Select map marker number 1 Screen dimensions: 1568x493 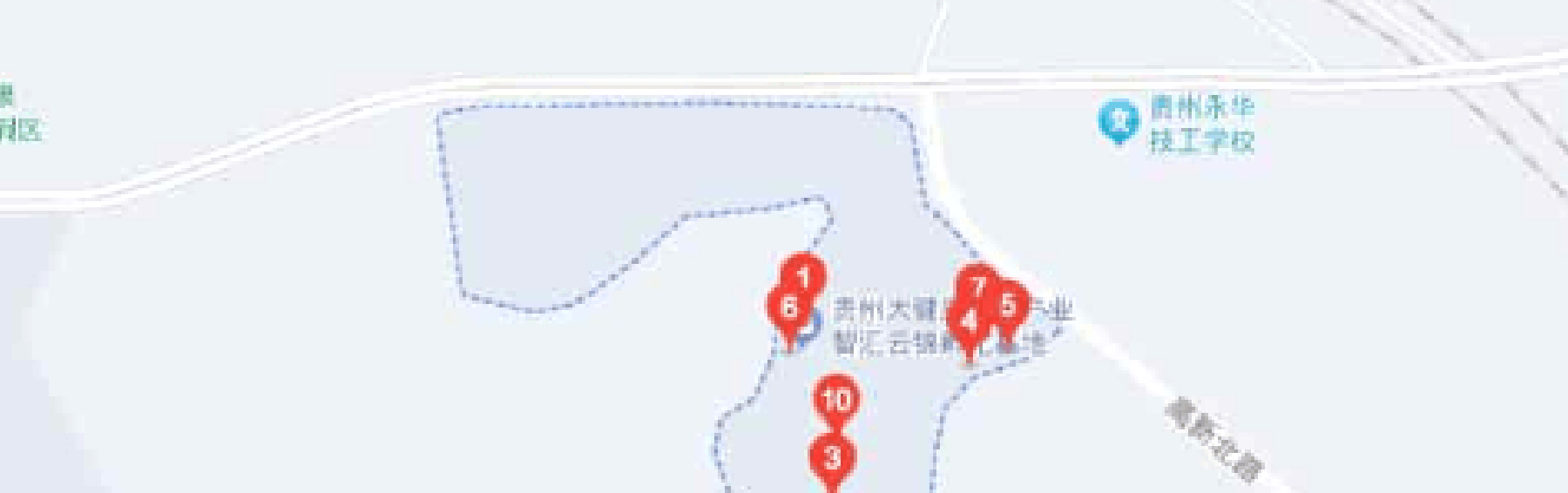804,278
